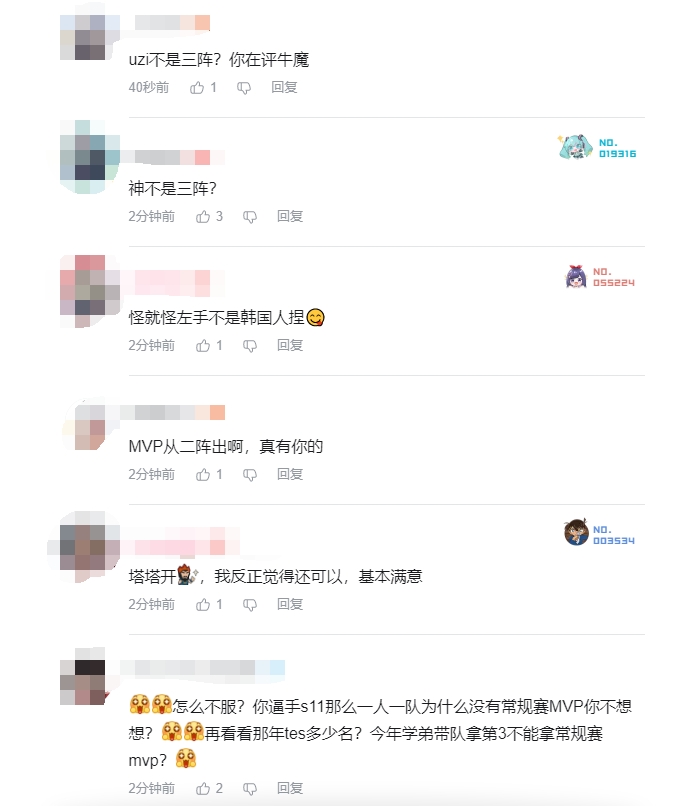Viewport: 693px width, 806px height.
Task: Like the comment "怪就怪左手不是韩国人捏"
Action: click(203, 345)
